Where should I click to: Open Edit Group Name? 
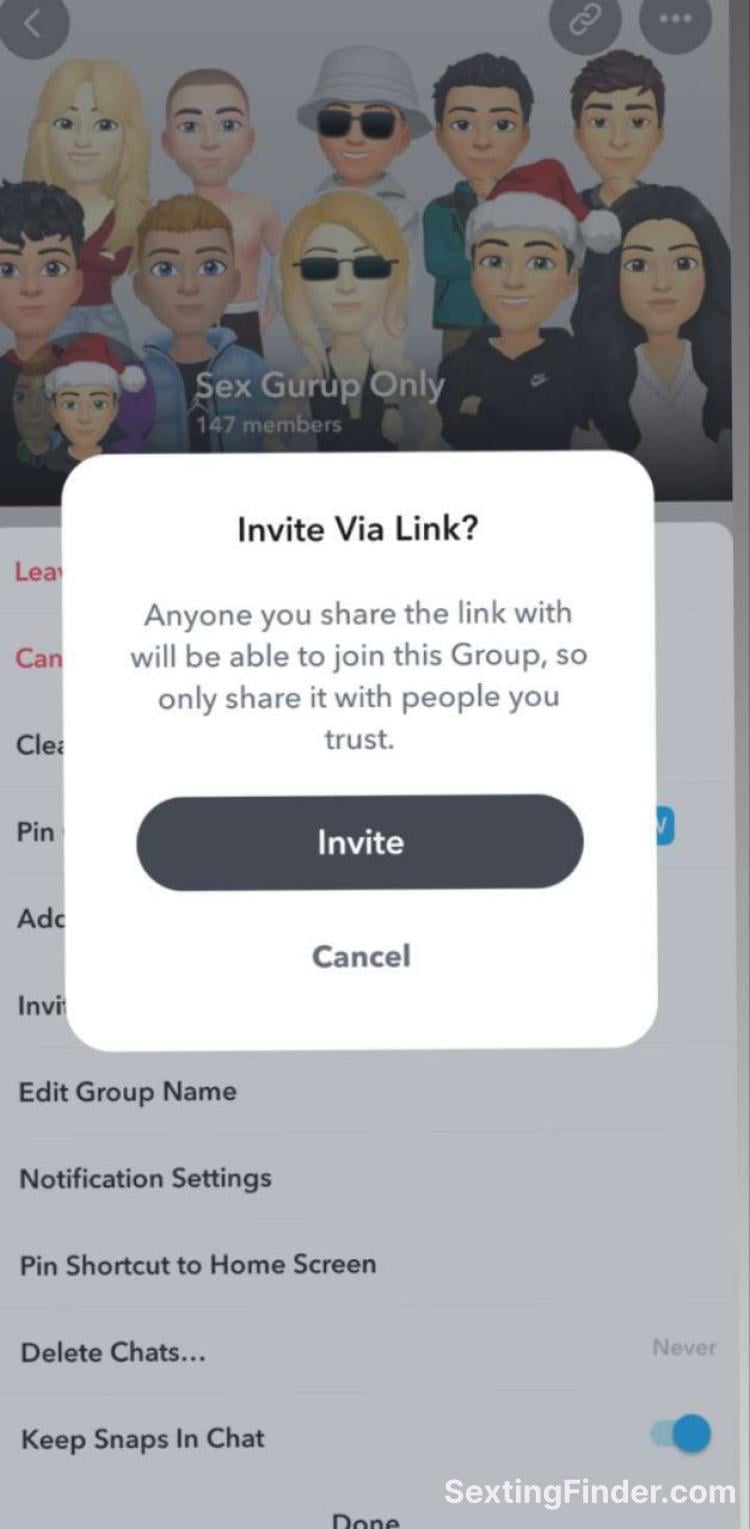(x=128, y=1091)
